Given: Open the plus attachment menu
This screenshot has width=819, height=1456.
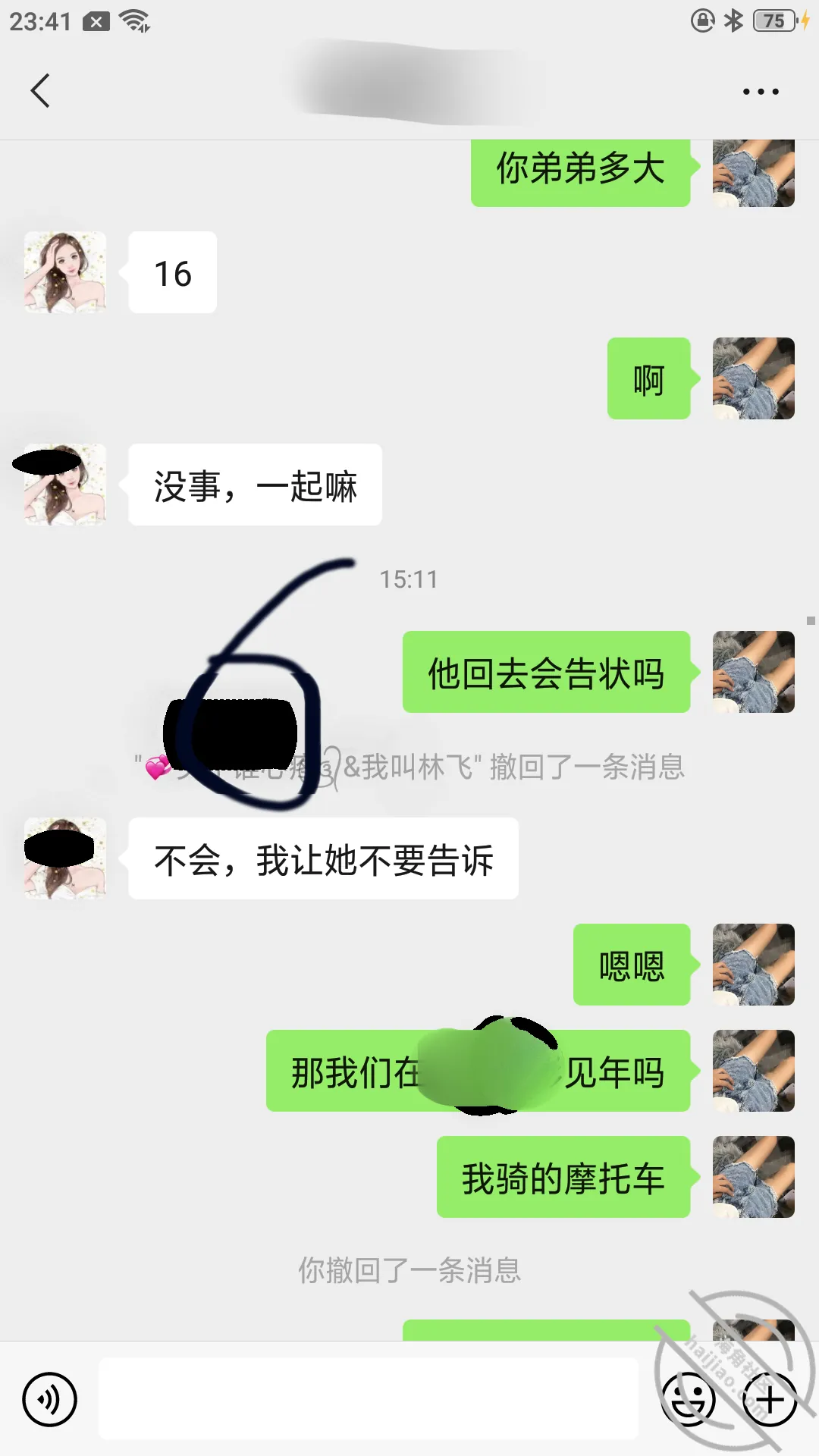Looking at the screenshot, I should (770, 1399).
